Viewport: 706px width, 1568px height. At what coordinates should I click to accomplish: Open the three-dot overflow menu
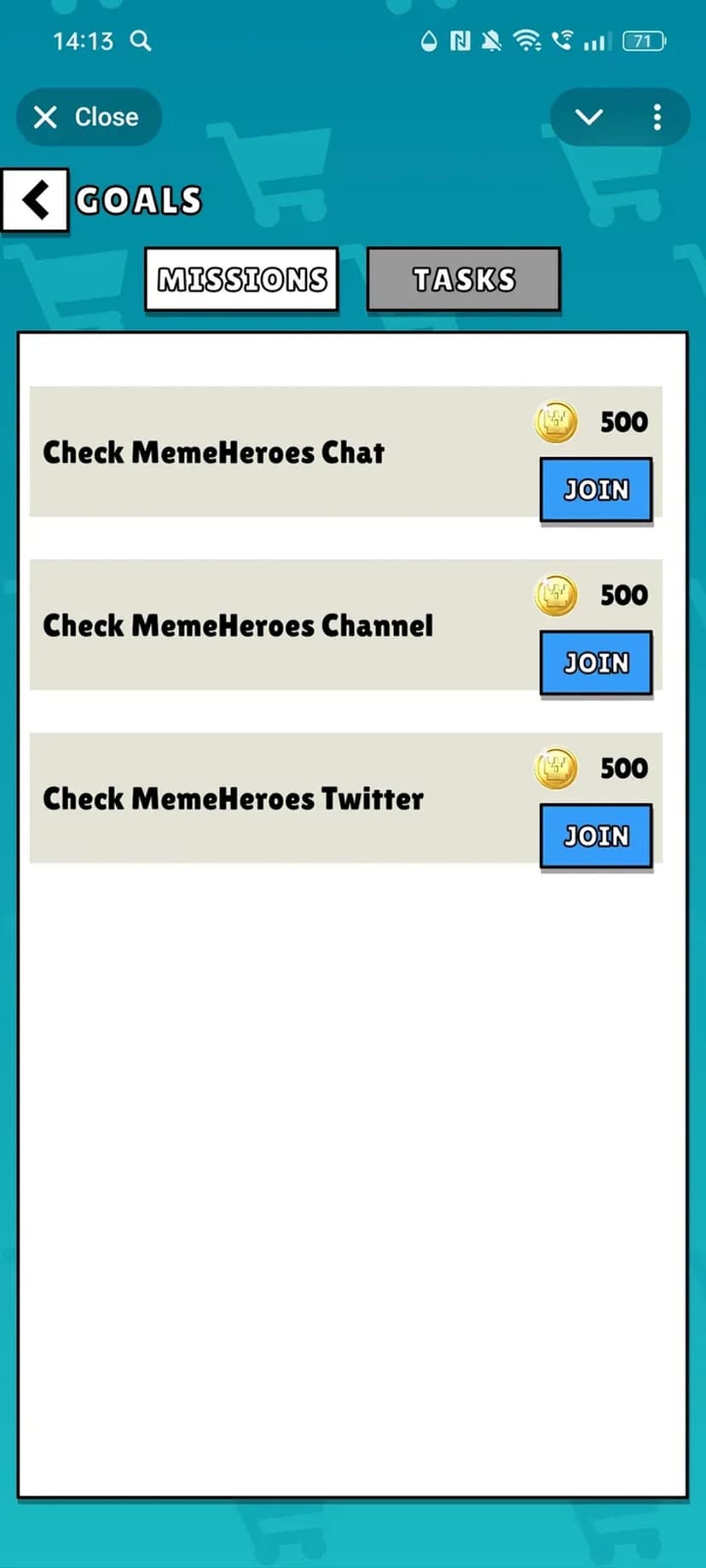tap(657, 117)
